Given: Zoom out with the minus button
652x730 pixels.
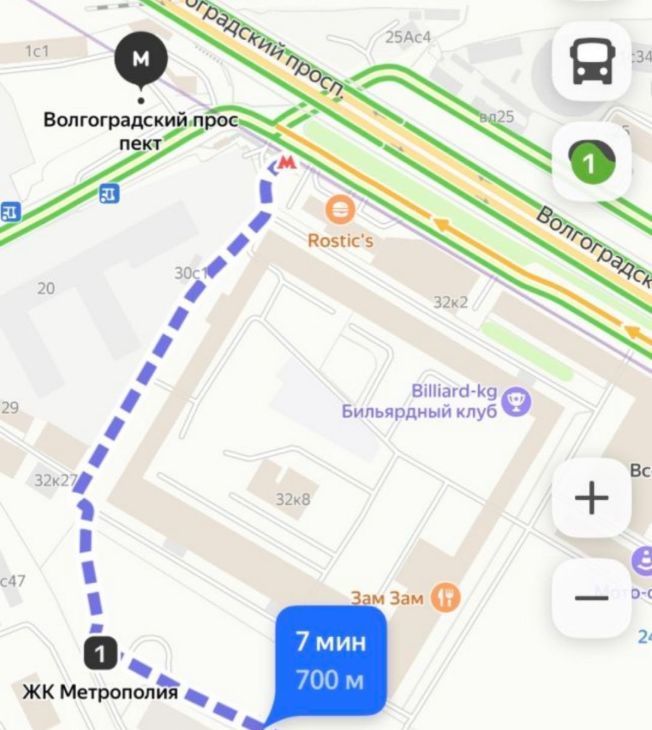Looking at the screenshot, I should point(591,597).
